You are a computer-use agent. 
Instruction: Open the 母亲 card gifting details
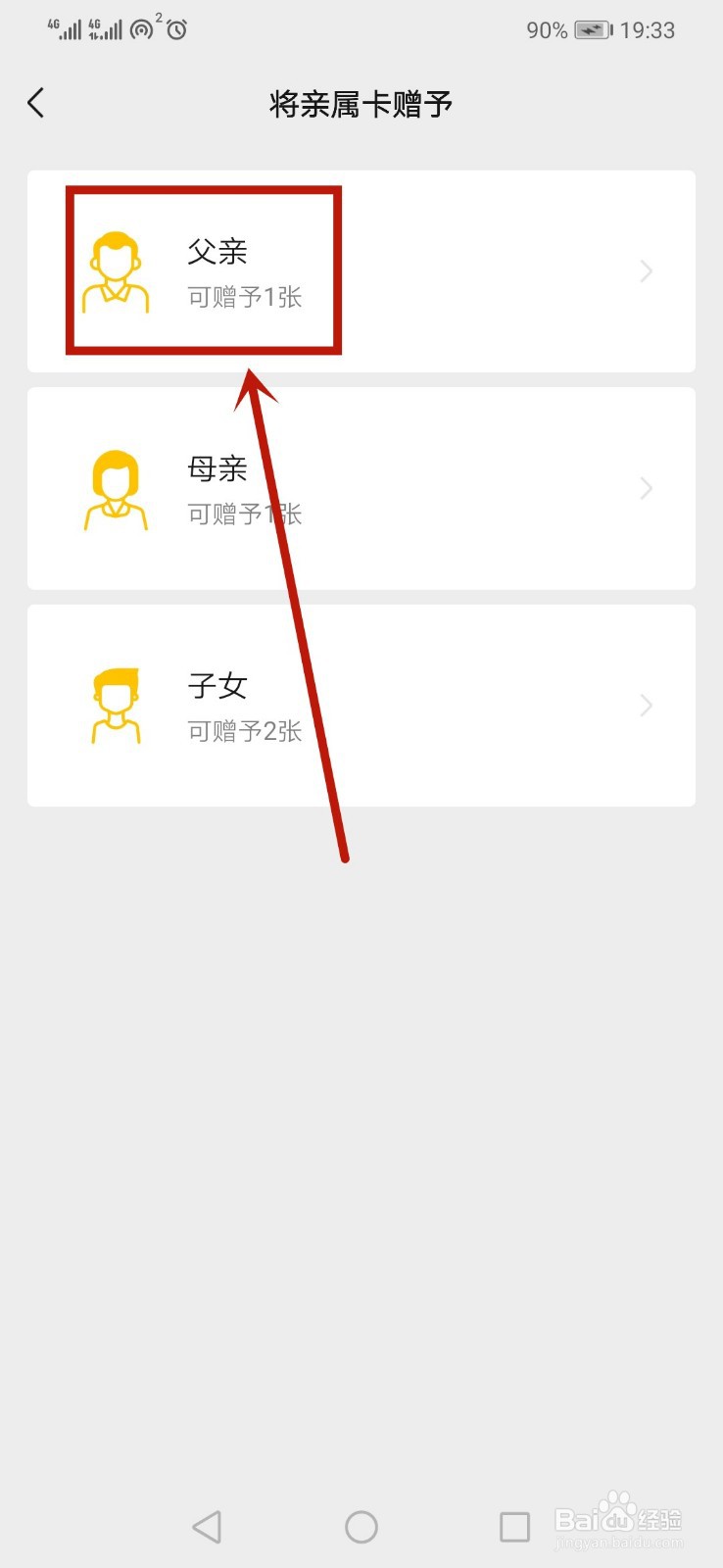(362, 488)
